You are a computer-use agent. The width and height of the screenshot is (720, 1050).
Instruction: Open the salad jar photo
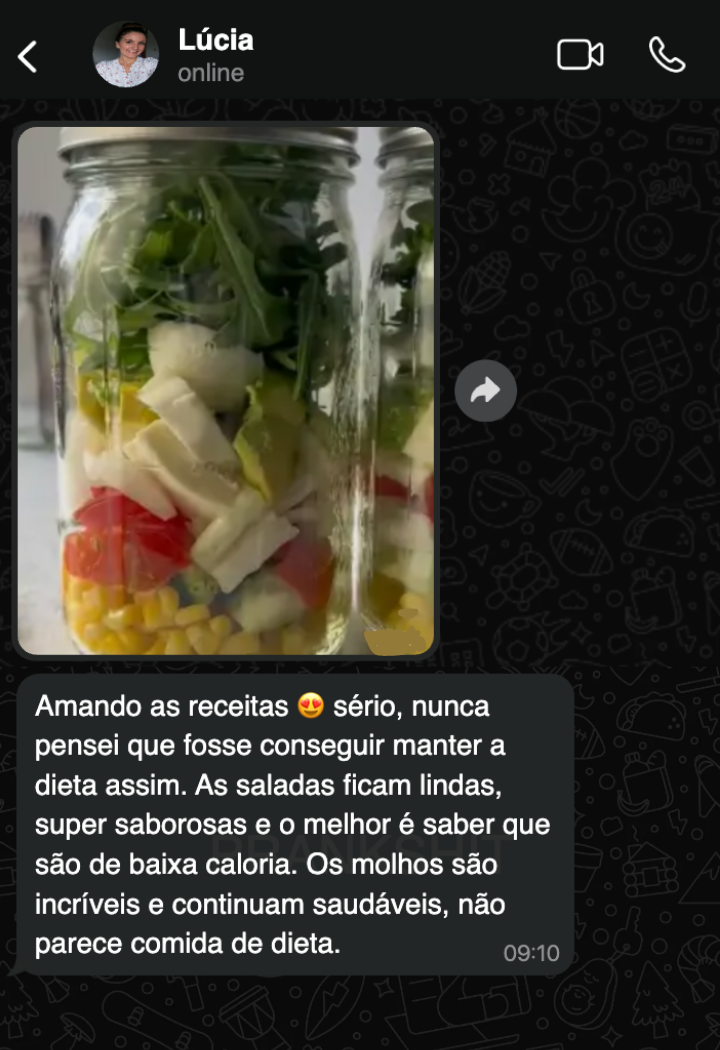click(226, 390)
